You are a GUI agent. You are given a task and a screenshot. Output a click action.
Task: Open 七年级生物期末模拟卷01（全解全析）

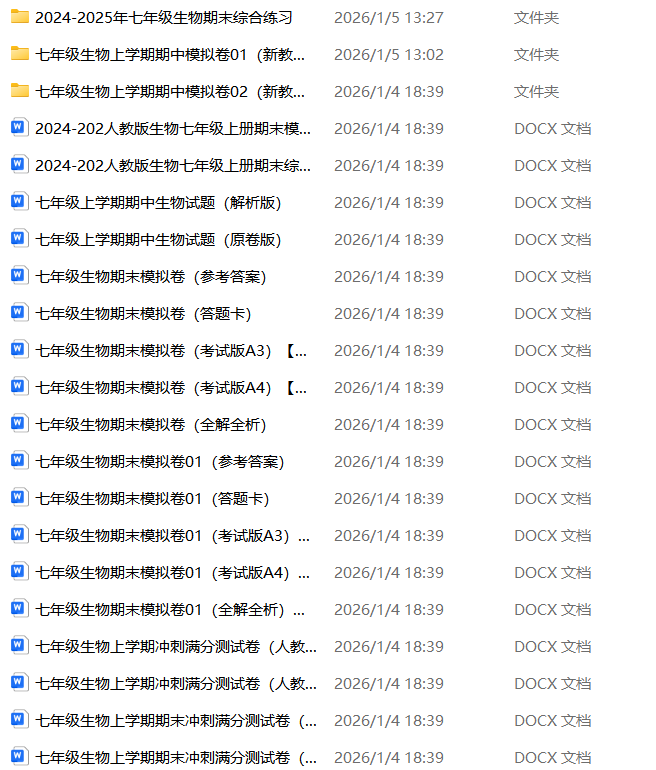(x=170, y=609)
